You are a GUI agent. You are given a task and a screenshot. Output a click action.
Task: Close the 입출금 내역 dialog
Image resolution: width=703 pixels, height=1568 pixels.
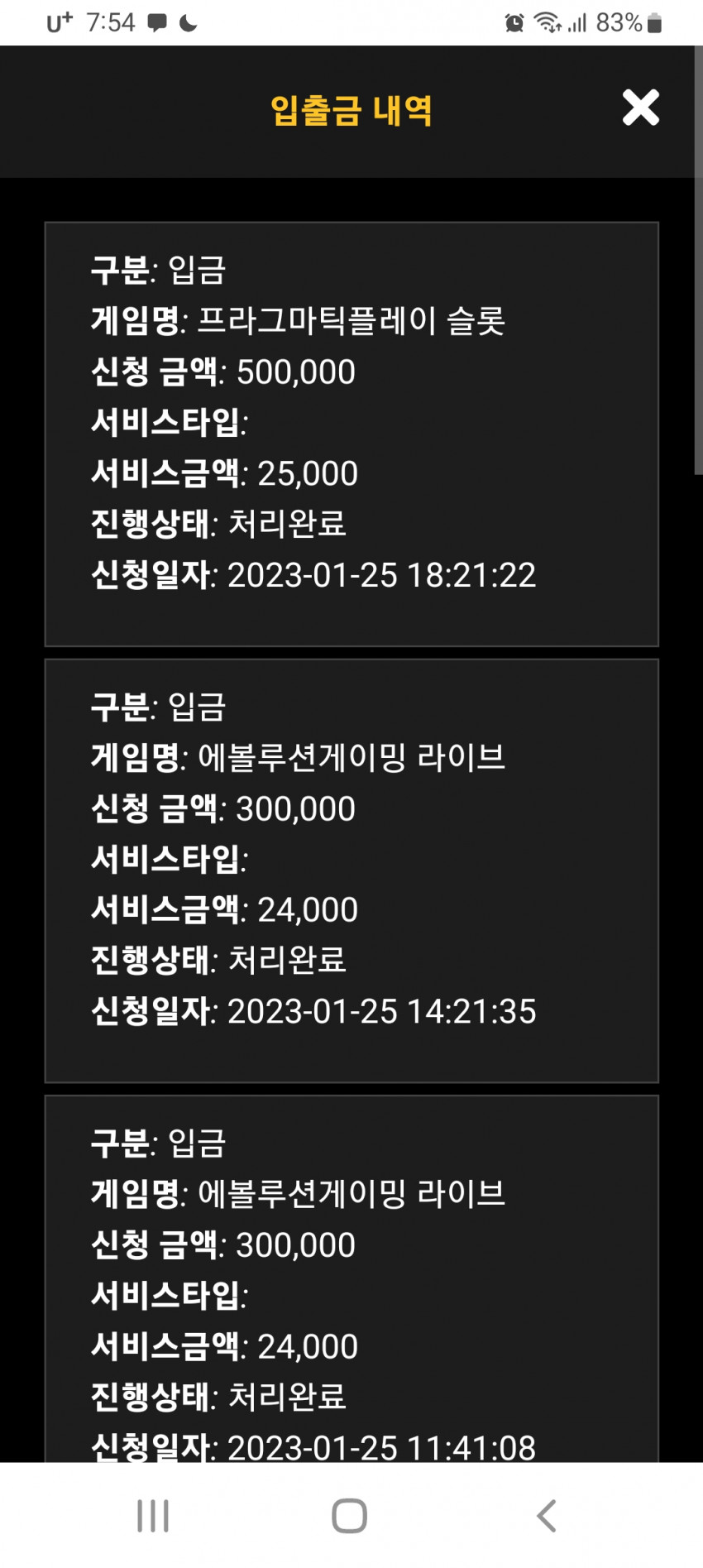tap(641, 108)
